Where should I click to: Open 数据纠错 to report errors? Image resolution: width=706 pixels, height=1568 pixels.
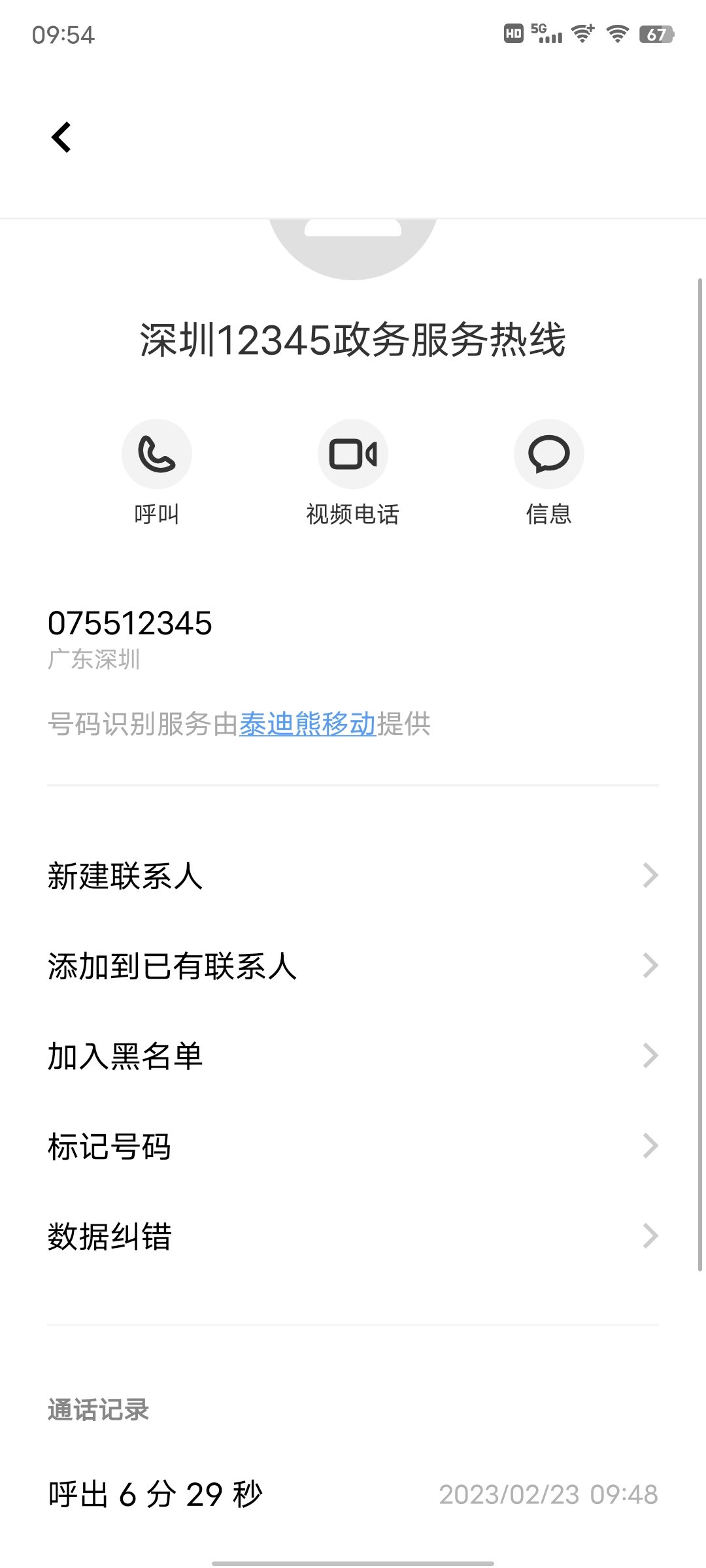353,1236
